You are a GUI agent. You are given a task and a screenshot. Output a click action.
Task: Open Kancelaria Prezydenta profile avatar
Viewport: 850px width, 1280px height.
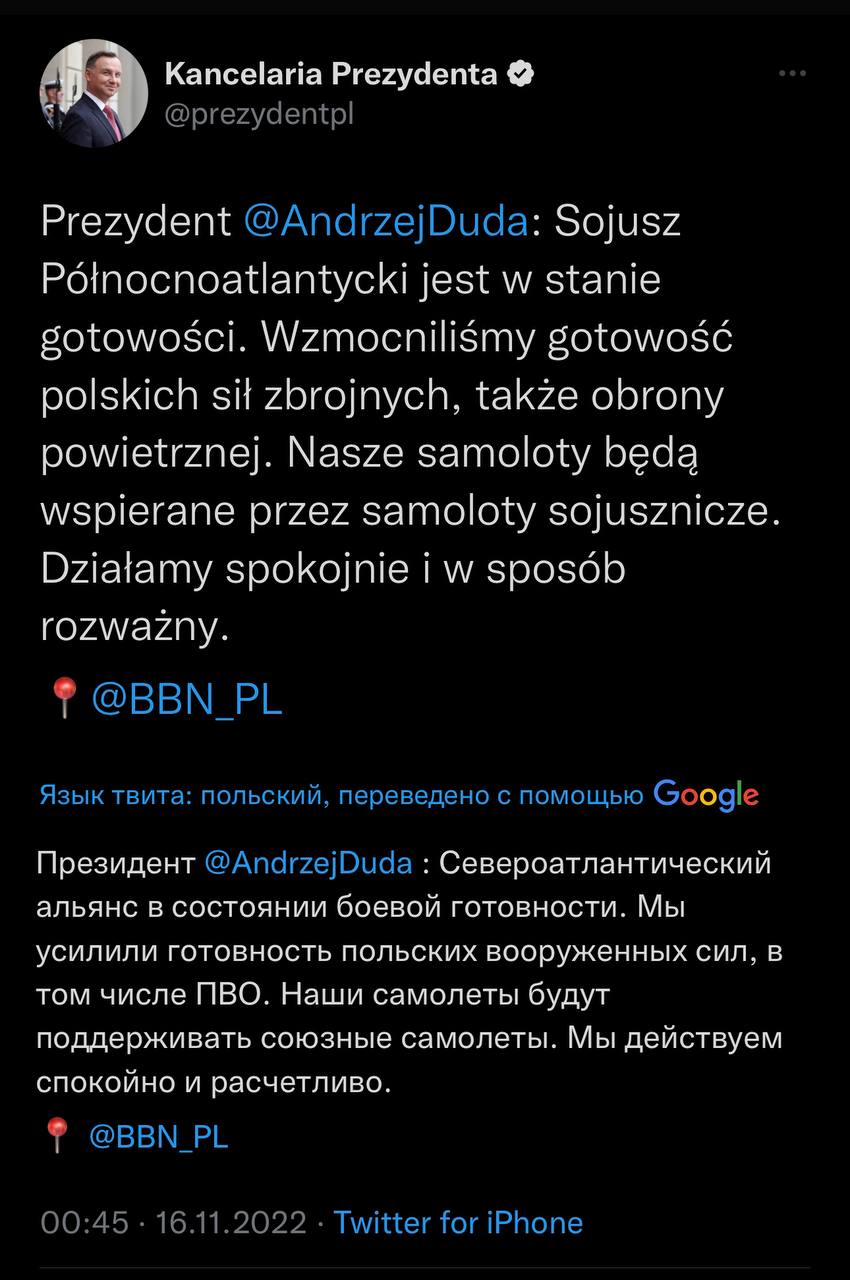[x=93, y=93]
